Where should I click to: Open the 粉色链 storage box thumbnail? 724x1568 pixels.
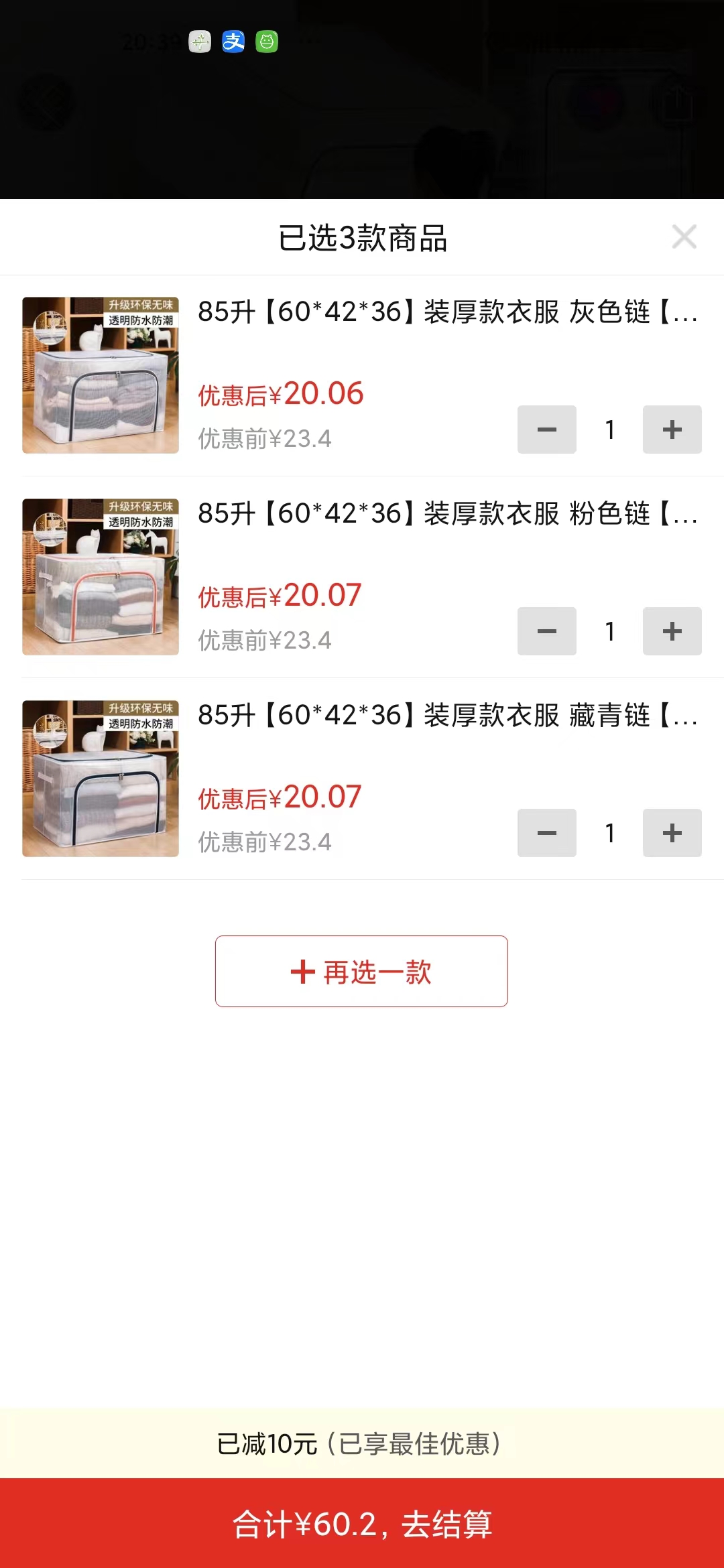pos(101,577)
